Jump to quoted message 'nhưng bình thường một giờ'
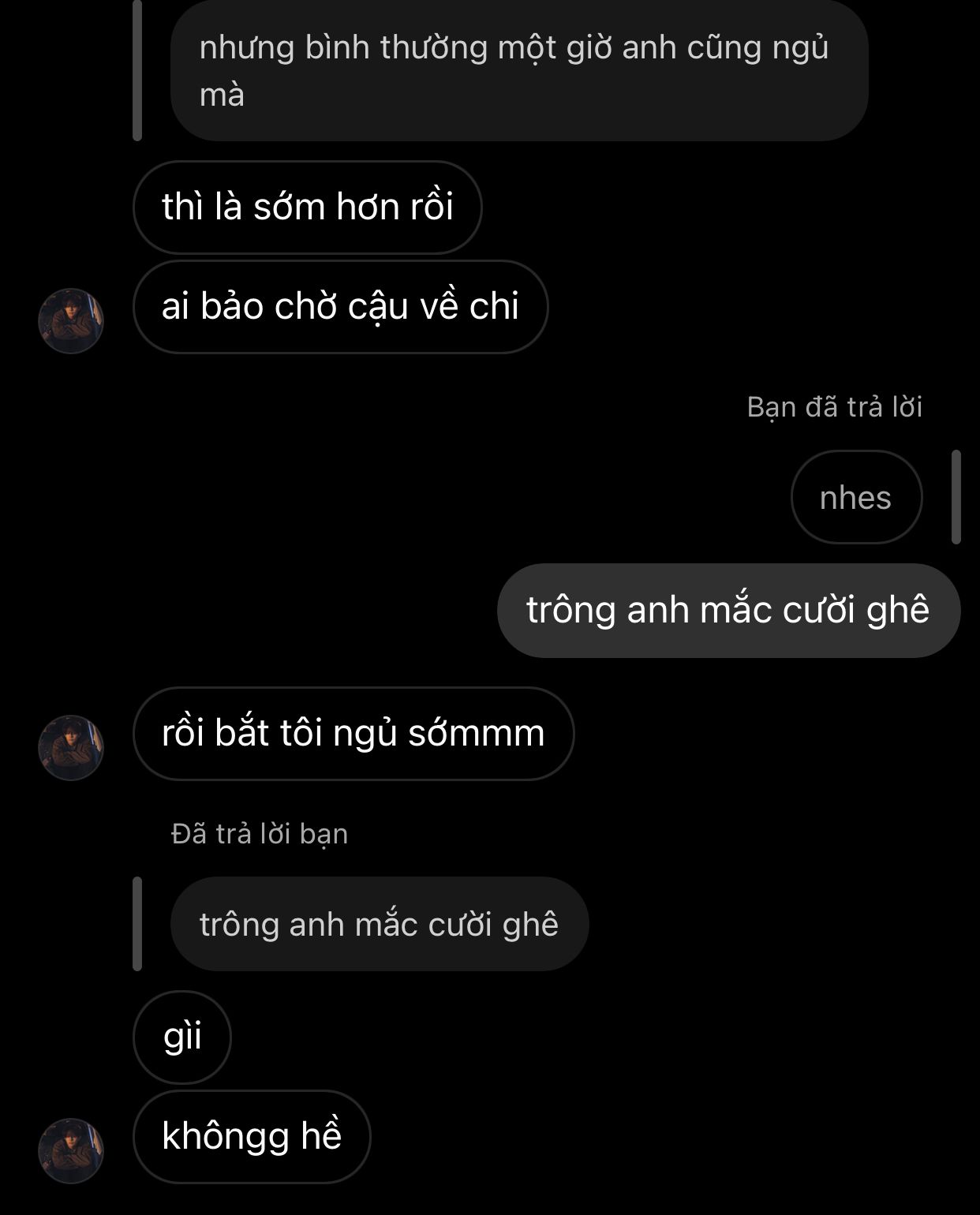The width and height of the screenshot is (980, 1215). [518, 71]
